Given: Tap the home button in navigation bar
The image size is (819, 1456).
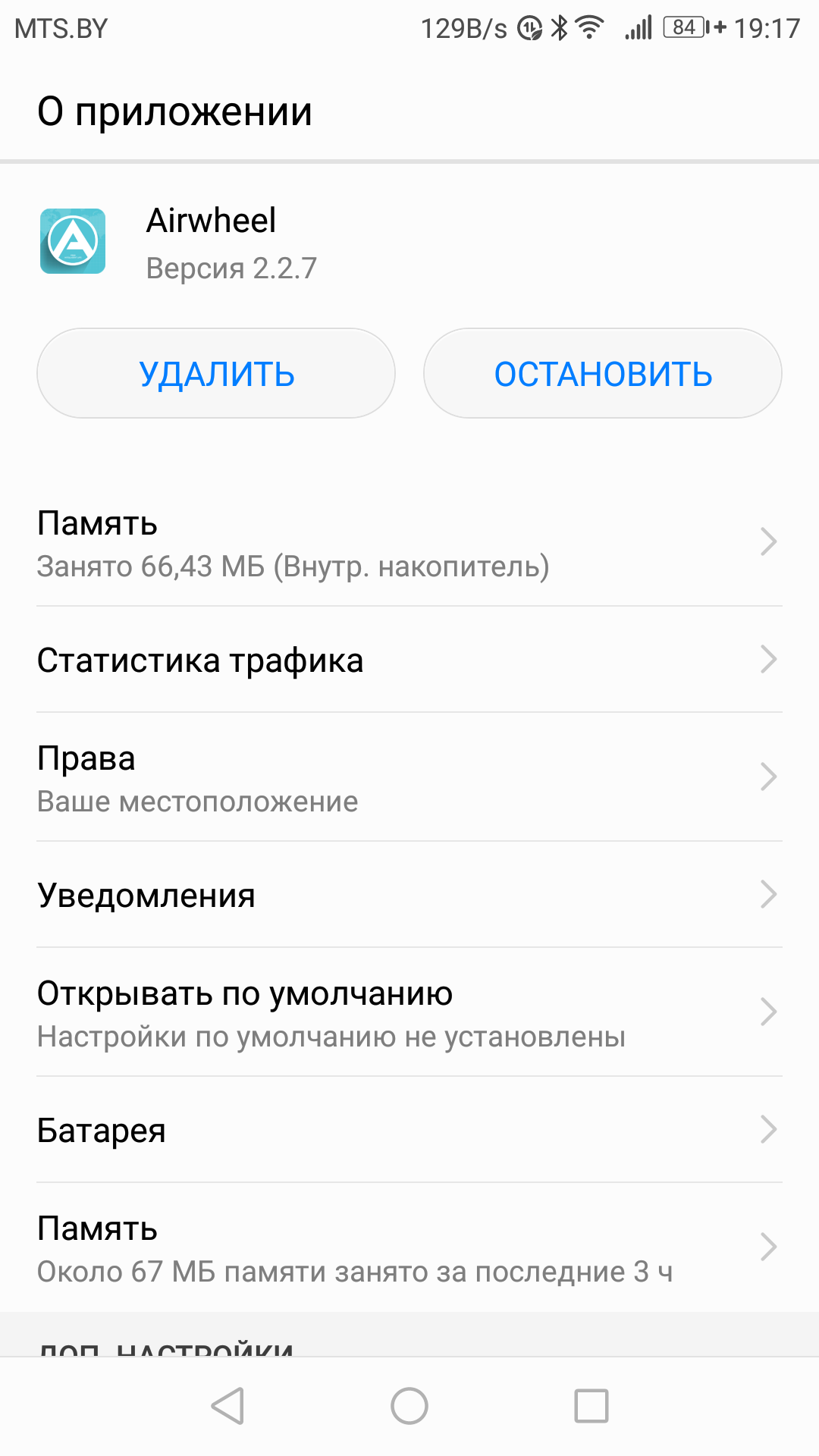Looking at the screenshot, I should click(x=409, y=1406).
